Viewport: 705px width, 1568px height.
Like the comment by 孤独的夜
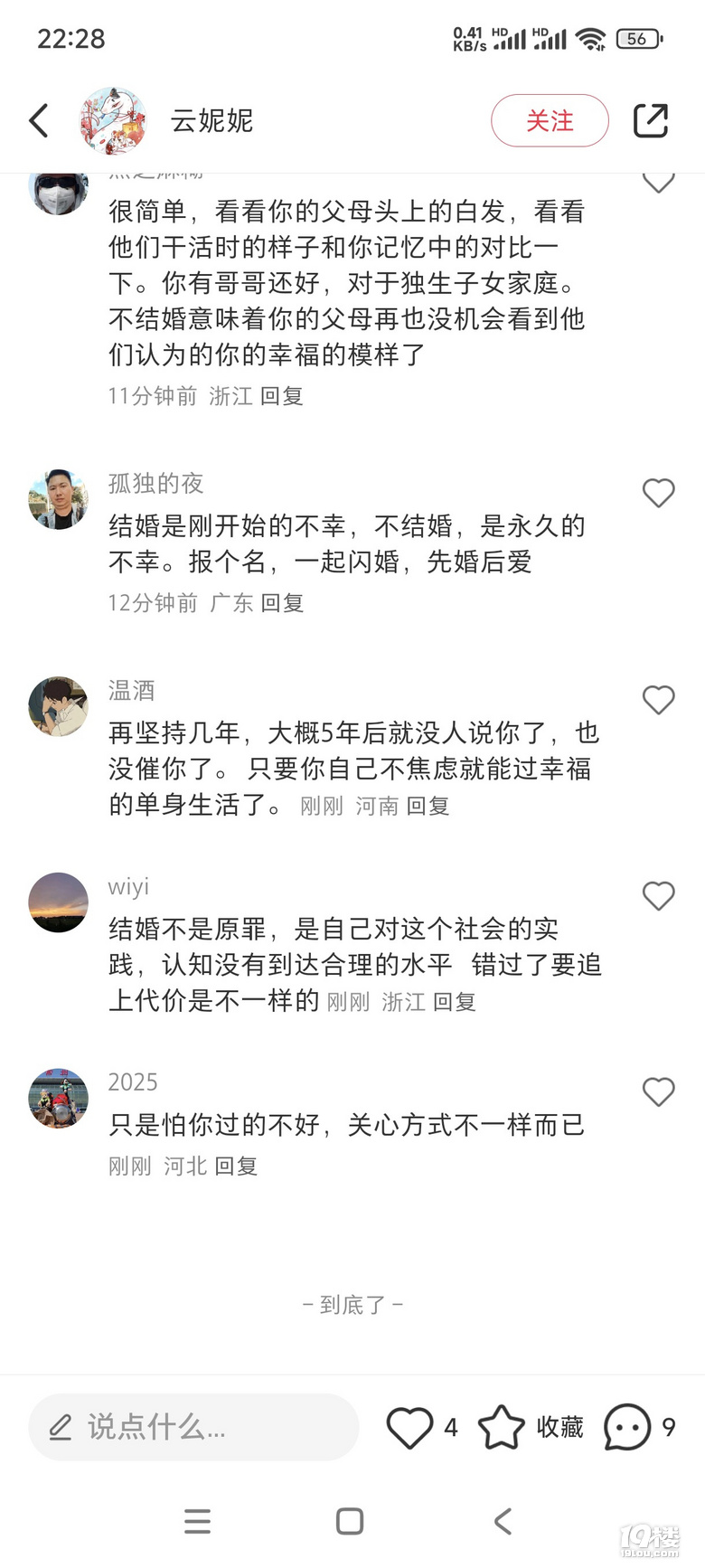(x=658, y=493)
